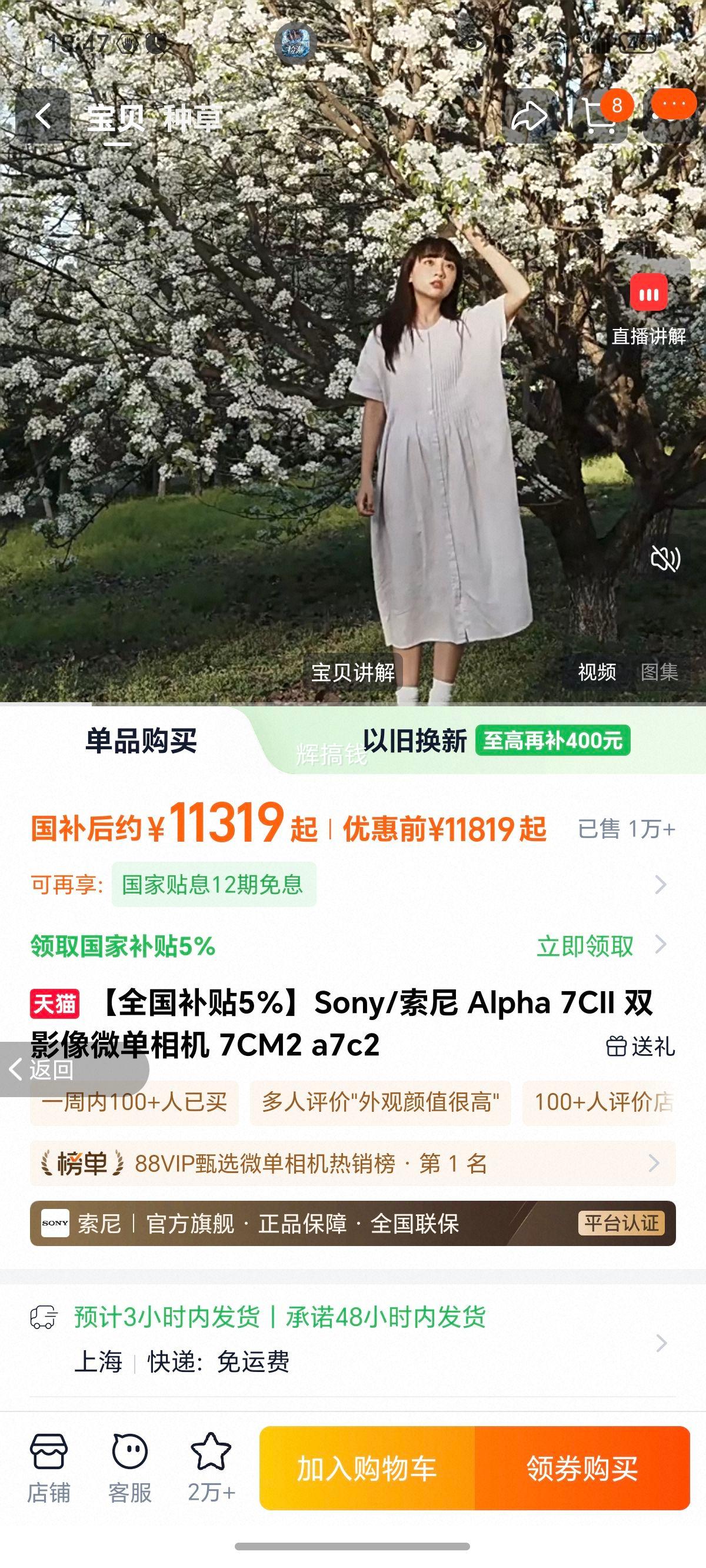The image size is (706, 1568).
Task: Tap 加入购物车 to add to cart
Action: click(x=367, y=1469)
